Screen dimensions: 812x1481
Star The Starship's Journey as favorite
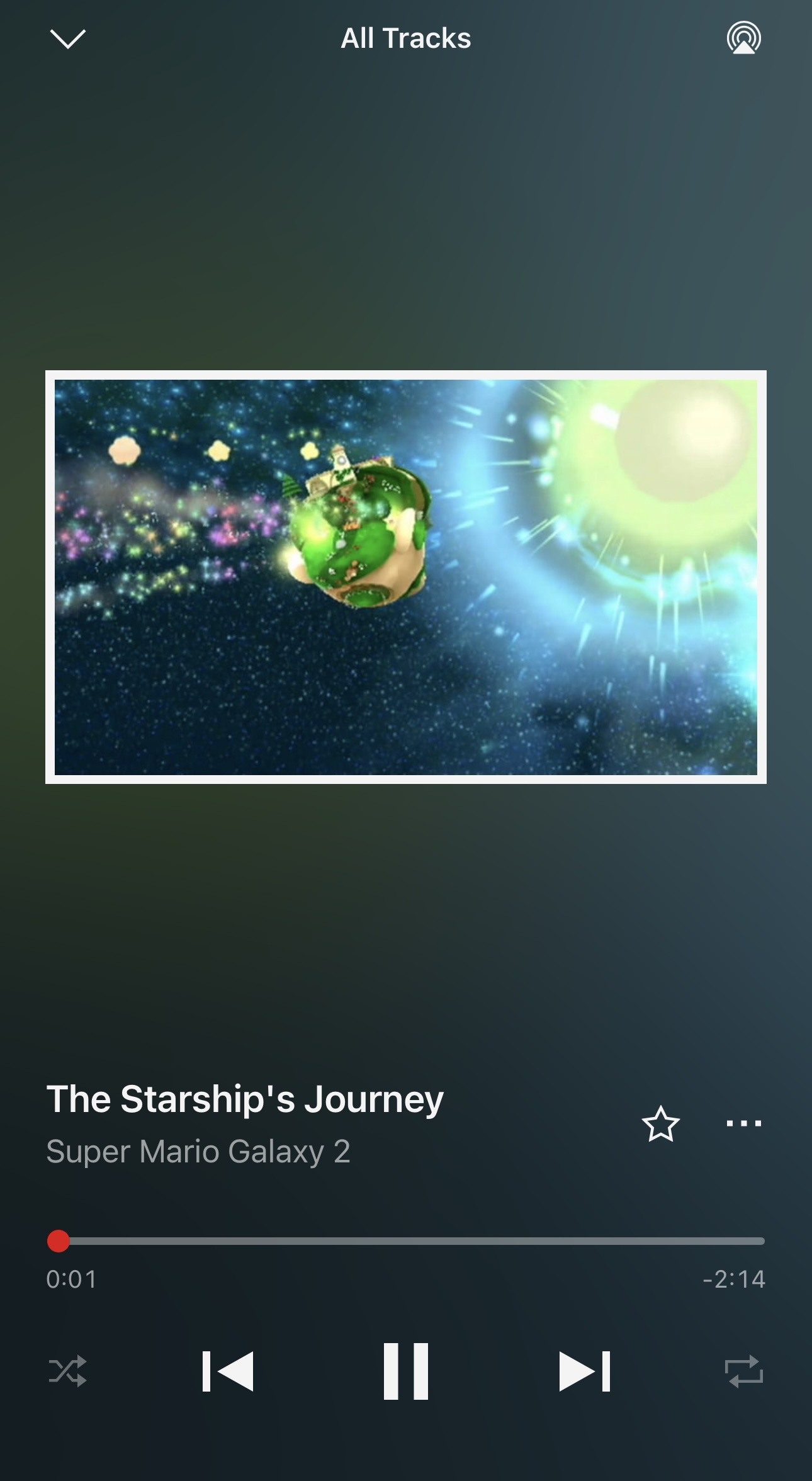pyautogui.click(x=660, y=1124)
